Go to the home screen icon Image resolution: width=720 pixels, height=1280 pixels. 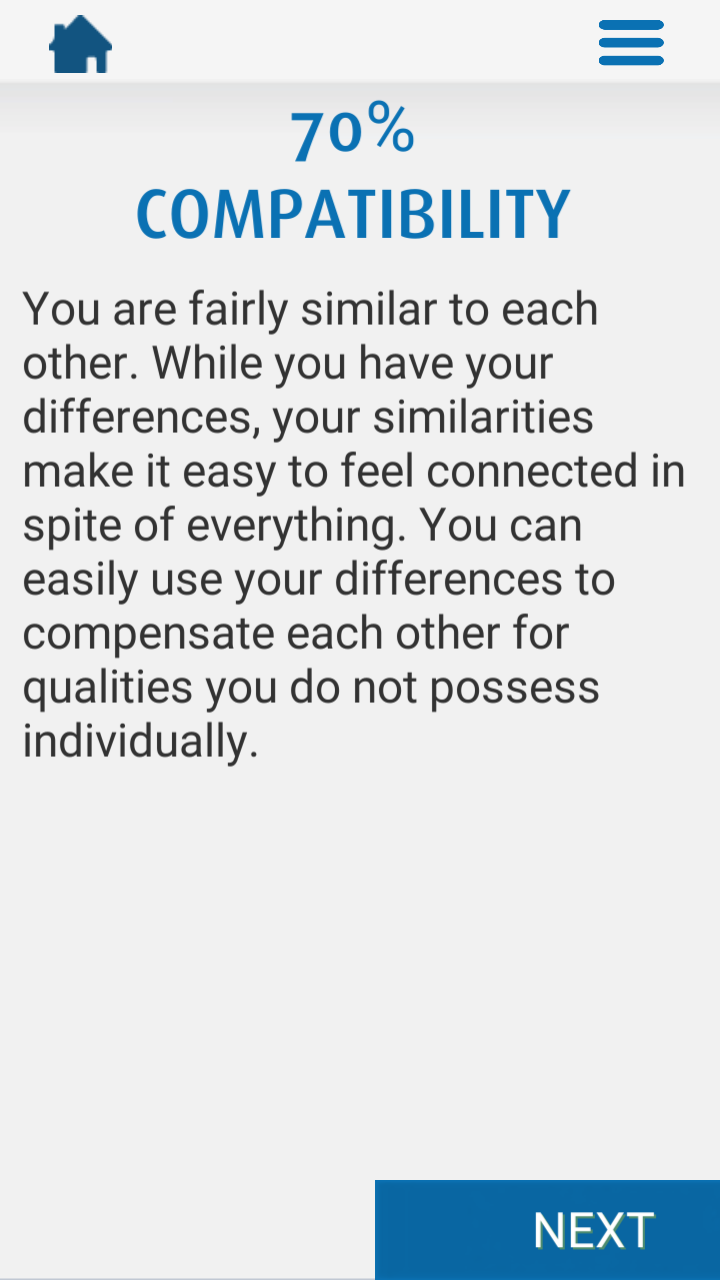[80, 44]
